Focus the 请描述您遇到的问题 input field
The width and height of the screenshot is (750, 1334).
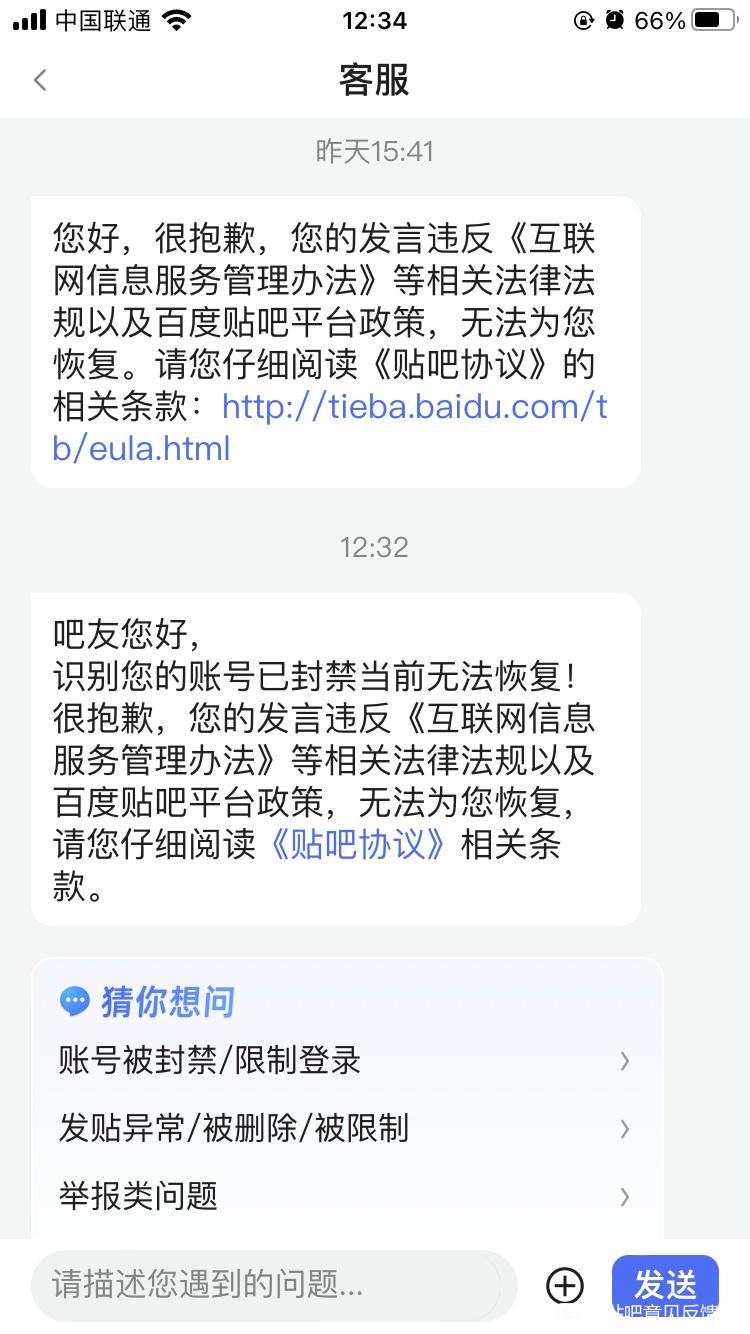(270, 1284)
